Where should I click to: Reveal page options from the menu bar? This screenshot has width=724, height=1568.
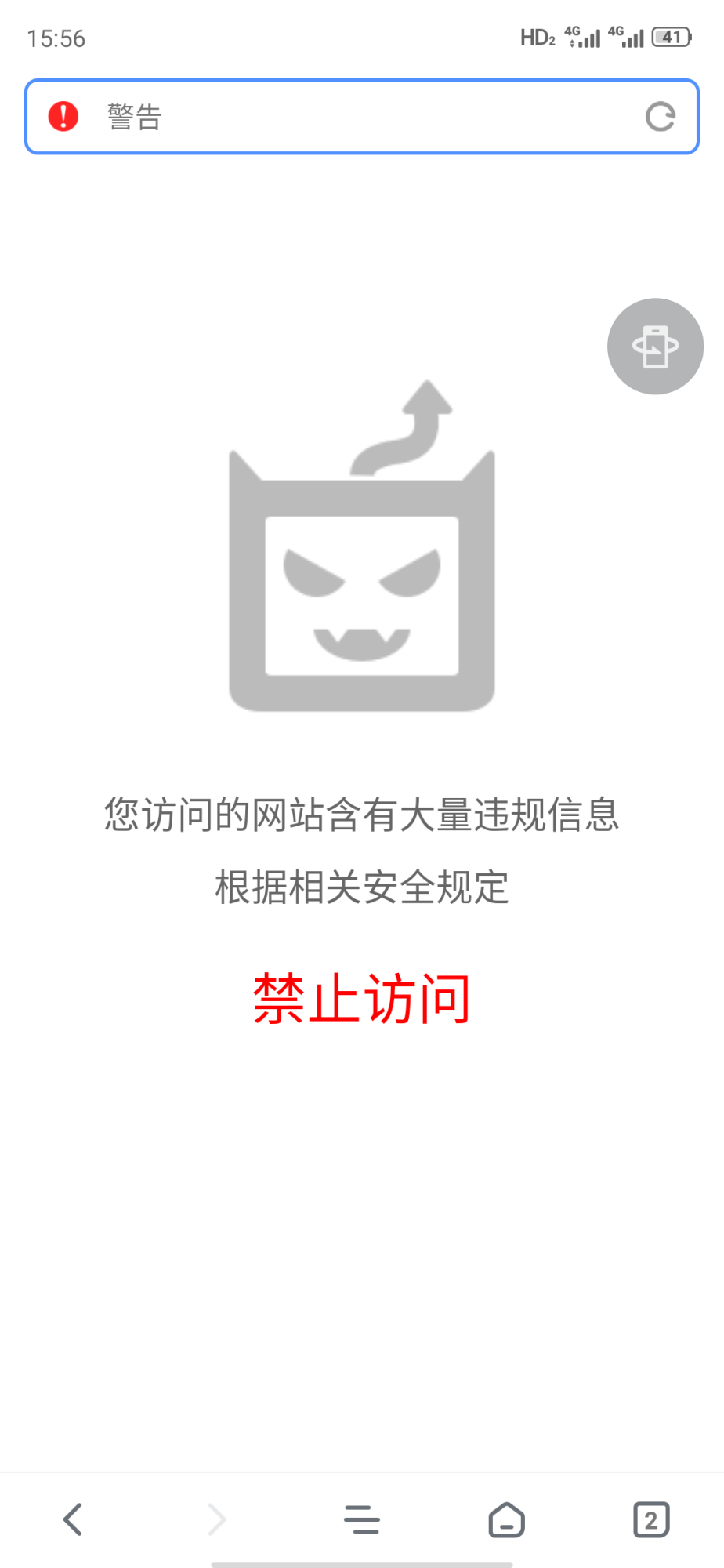(x=361, y=1518)
